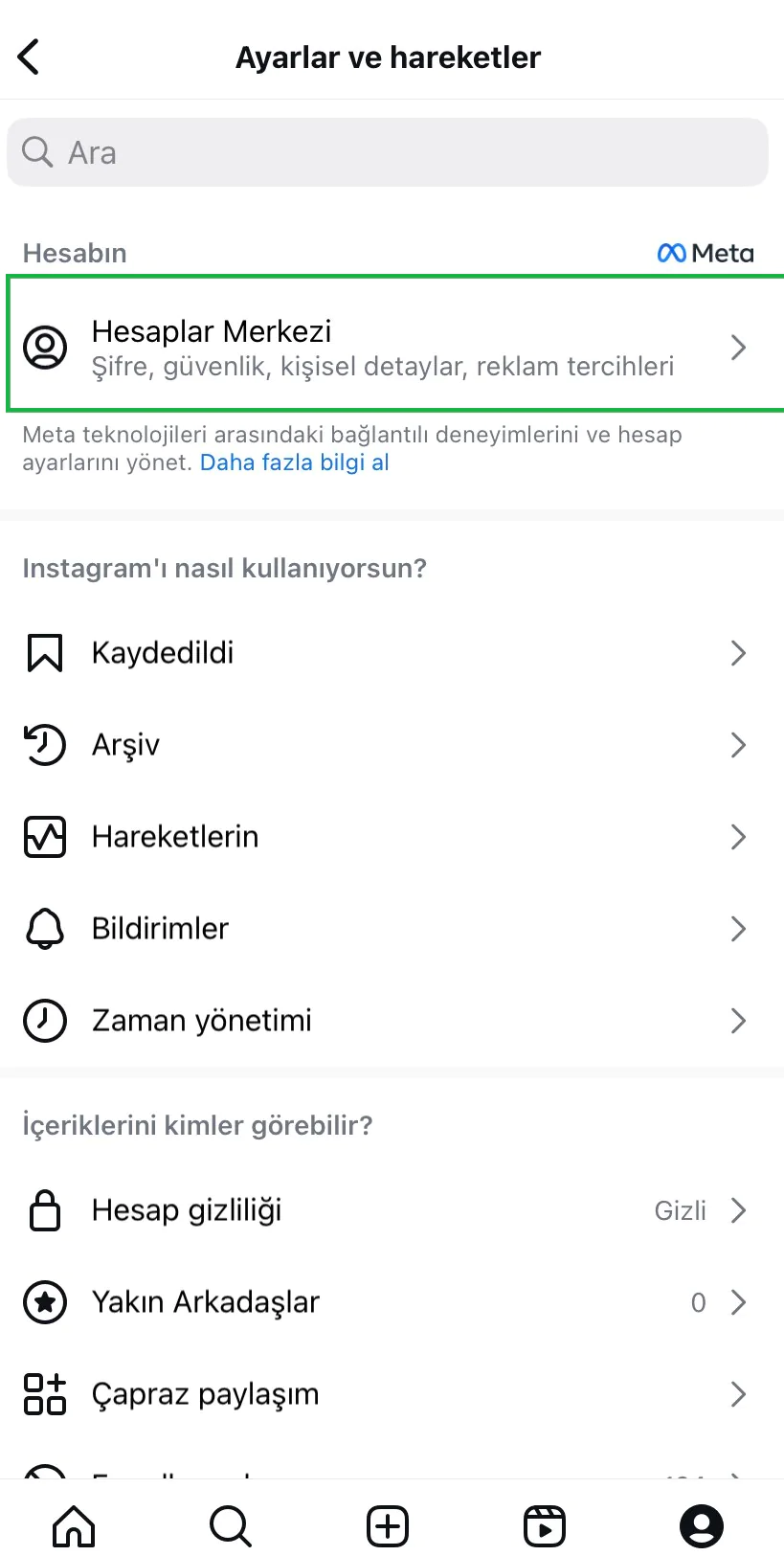
Task: Click the Çapraz paylaşım icon
Action: click(x=43, y=1394)
